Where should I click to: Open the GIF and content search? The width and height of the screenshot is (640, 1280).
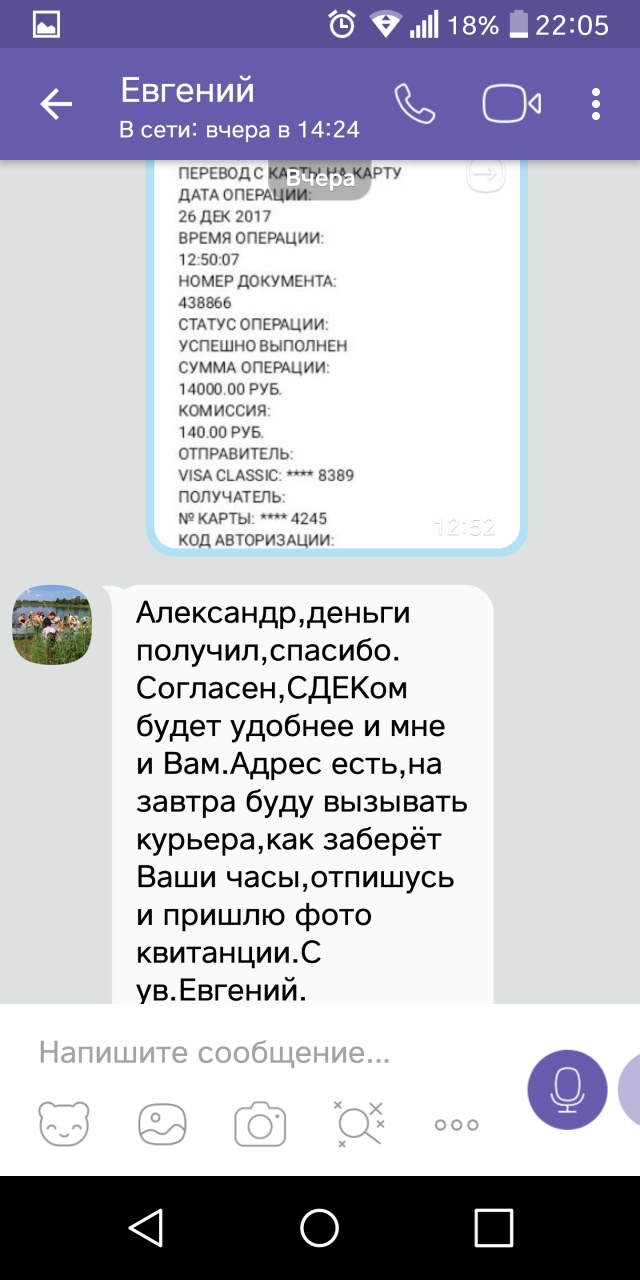tap(358, 1124)
